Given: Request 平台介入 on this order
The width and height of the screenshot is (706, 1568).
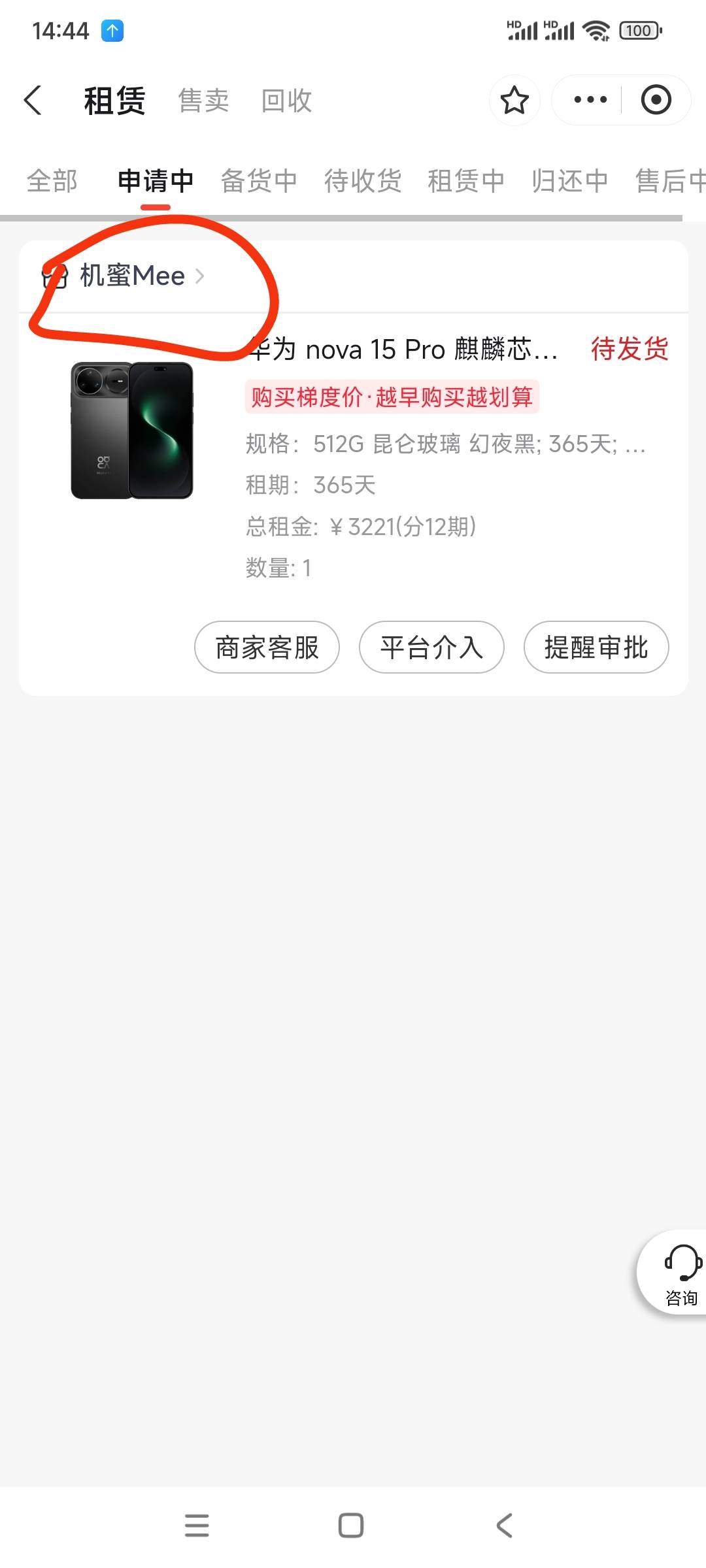Looking at the screenshot, I should (x=431, y=647).
